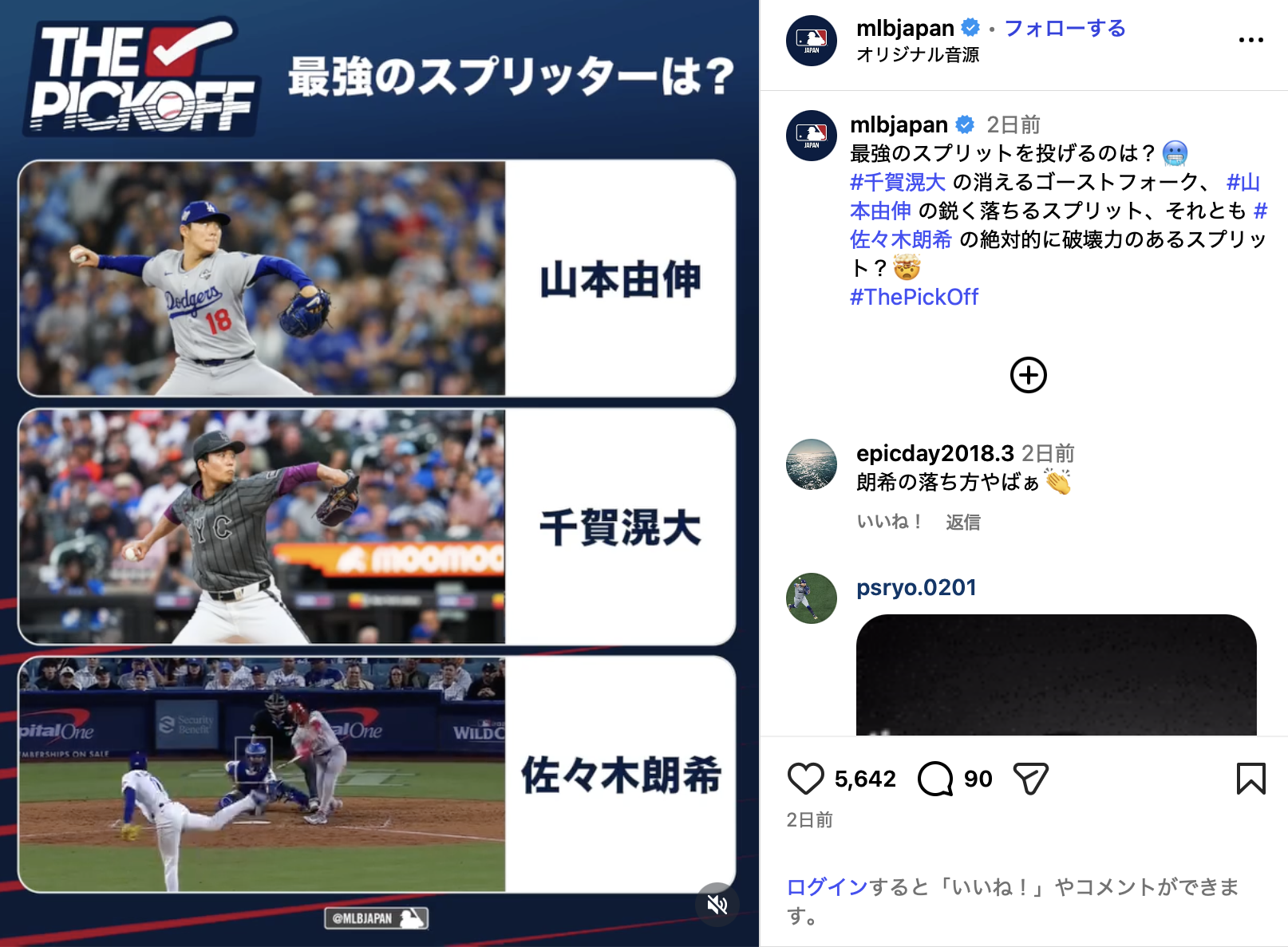
Task: Open psryo.0201's profile
Action: (x=916, y=588)
